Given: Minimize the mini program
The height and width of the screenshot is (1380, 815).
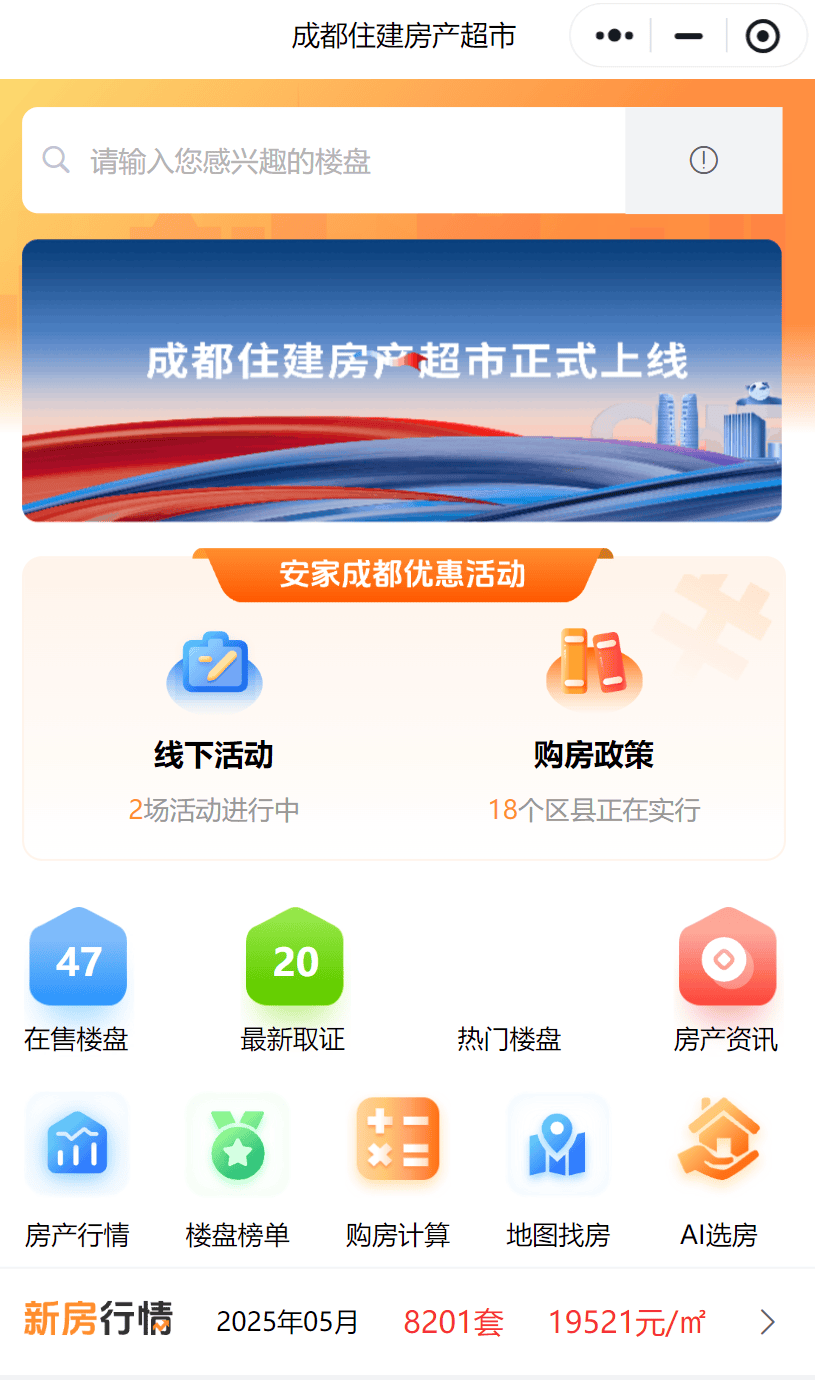Looking at the screenshot, I should coord(689,36).
